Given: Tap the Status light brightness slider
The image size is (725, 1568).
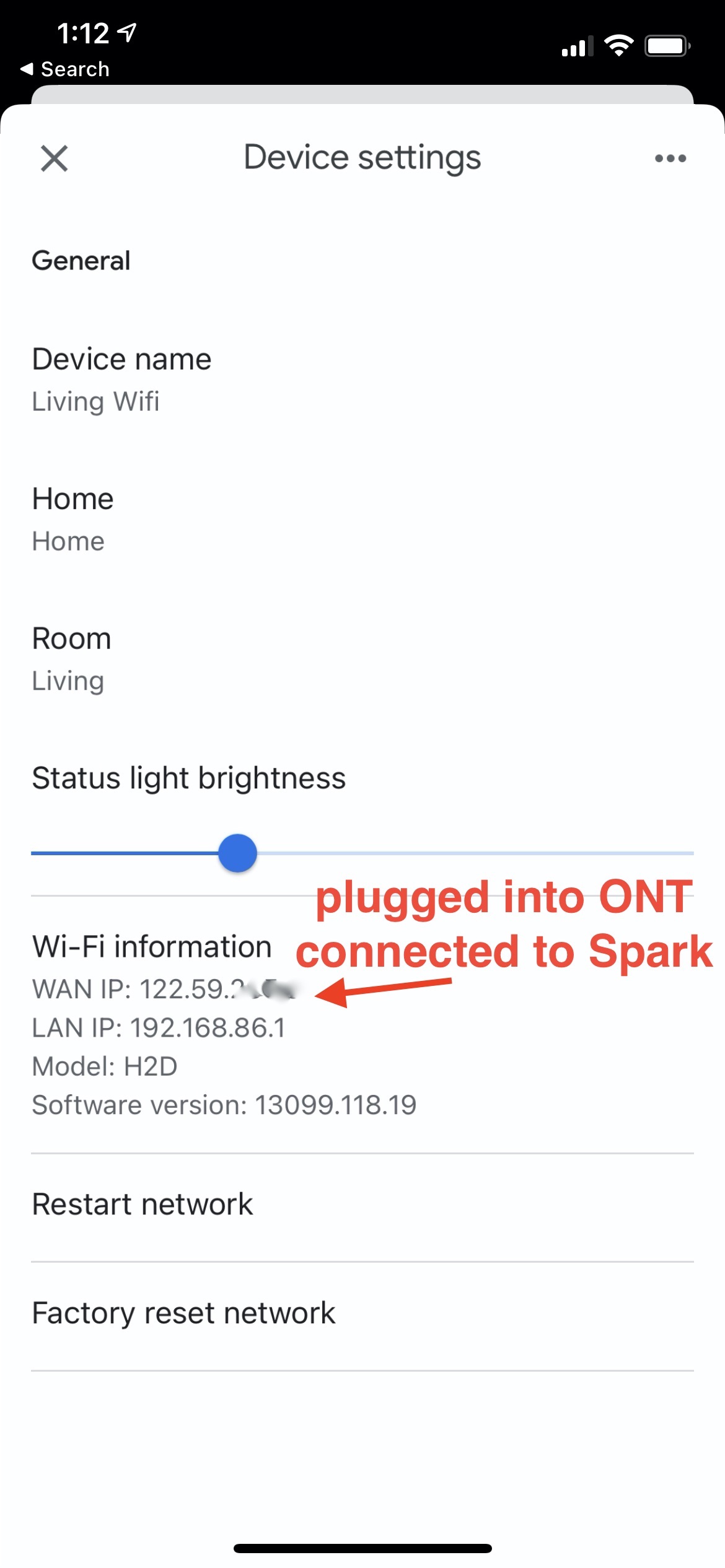Looking at the screenshot, I should (362, 853).
